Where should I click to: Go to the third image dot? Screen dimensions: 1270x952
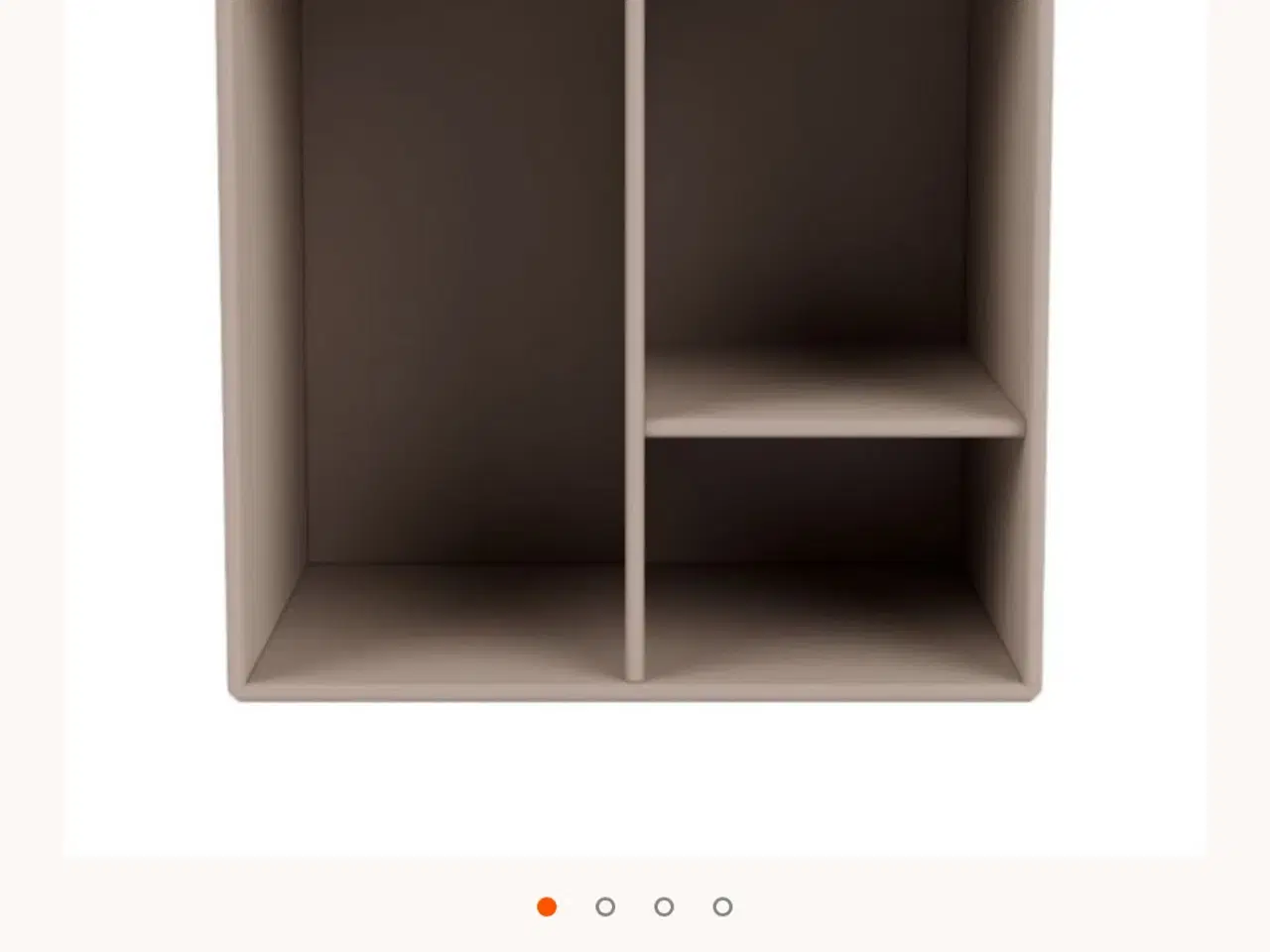pyautogui.click(x=664, y=906)
